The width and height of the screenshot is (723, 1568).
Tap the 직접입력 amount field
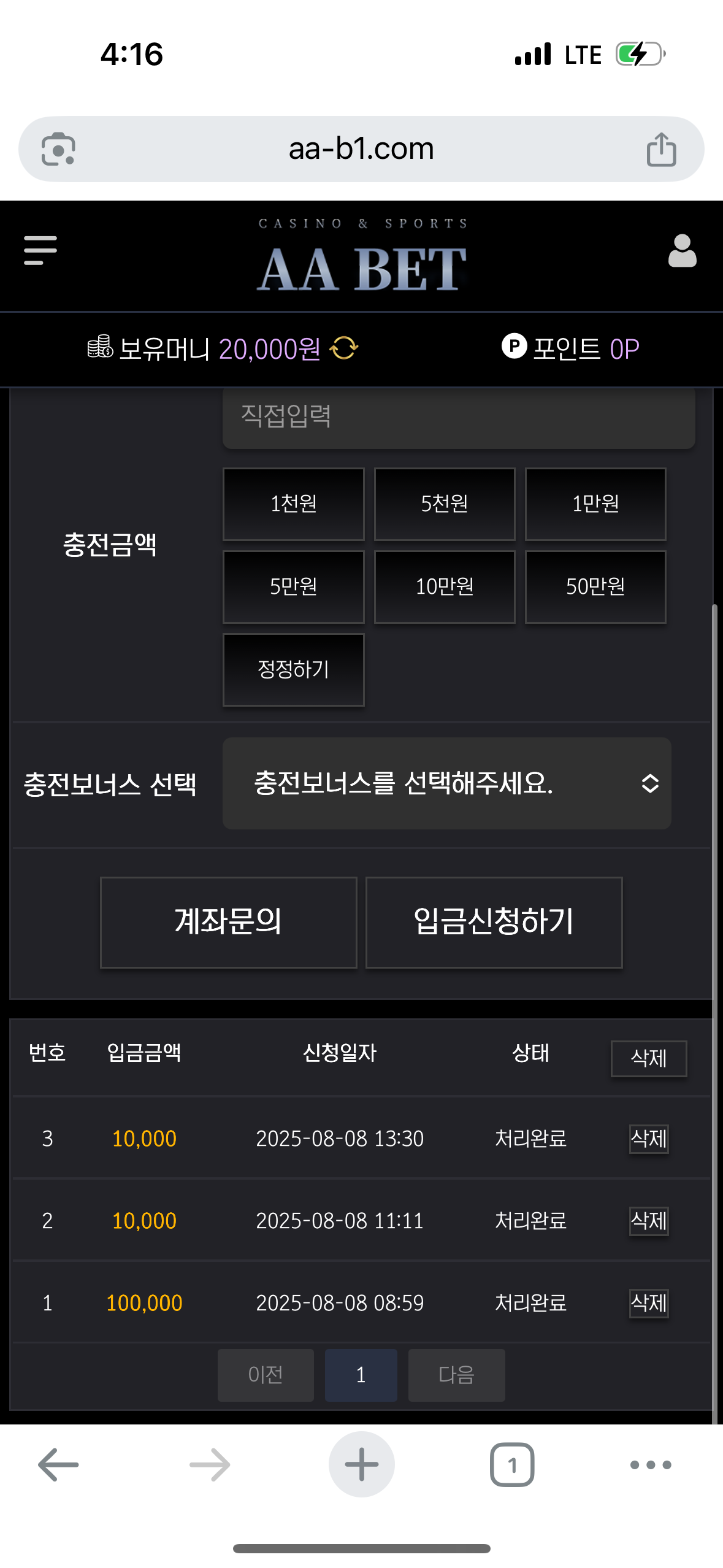(x=458, y=417)
